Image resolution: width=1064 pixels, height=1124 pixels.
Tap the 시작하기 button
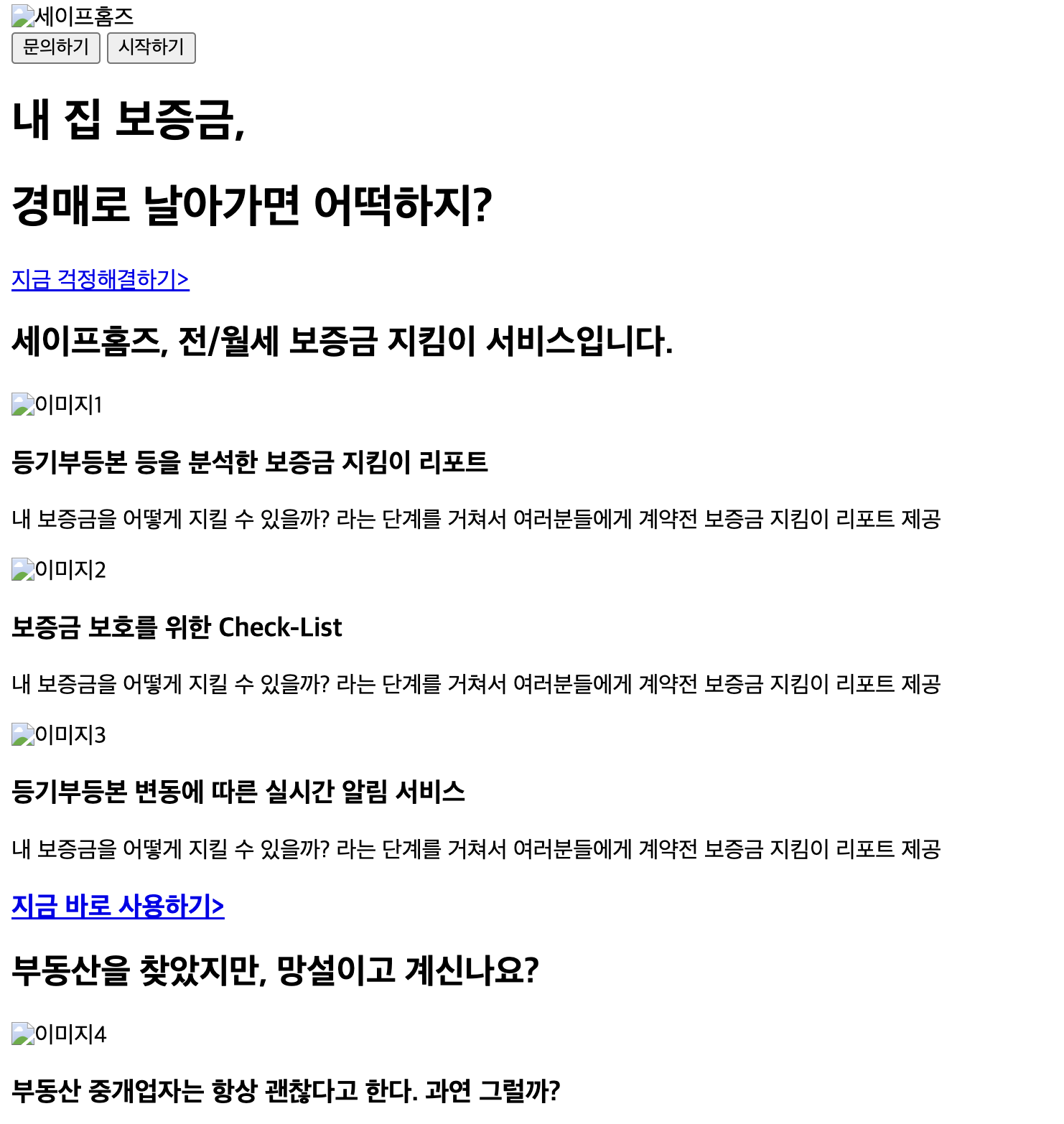[x=151, y=48]
